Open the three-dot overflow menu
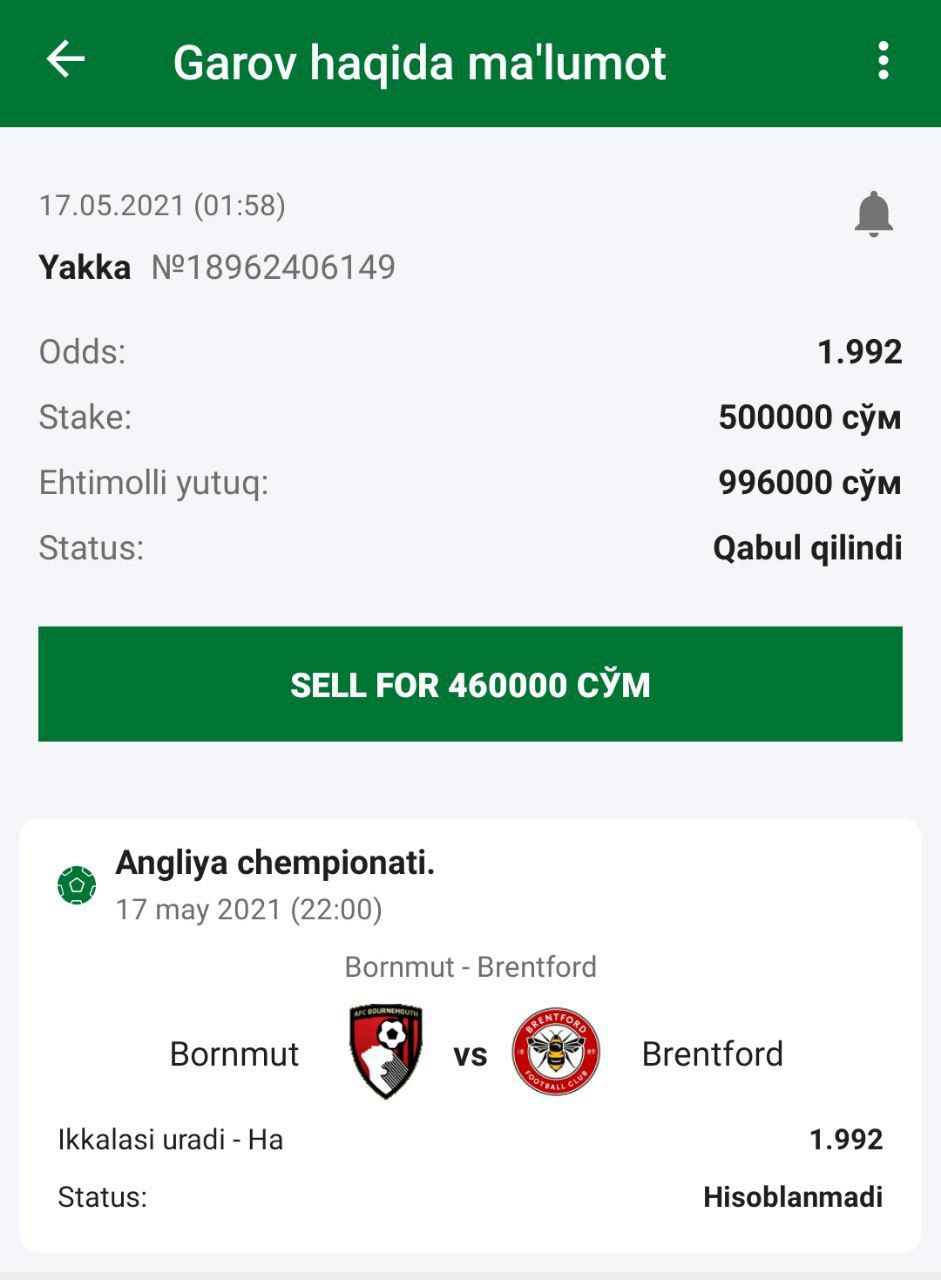This screenshot has height=1280, width=941. pyautogui.click(x=882, y=61)
